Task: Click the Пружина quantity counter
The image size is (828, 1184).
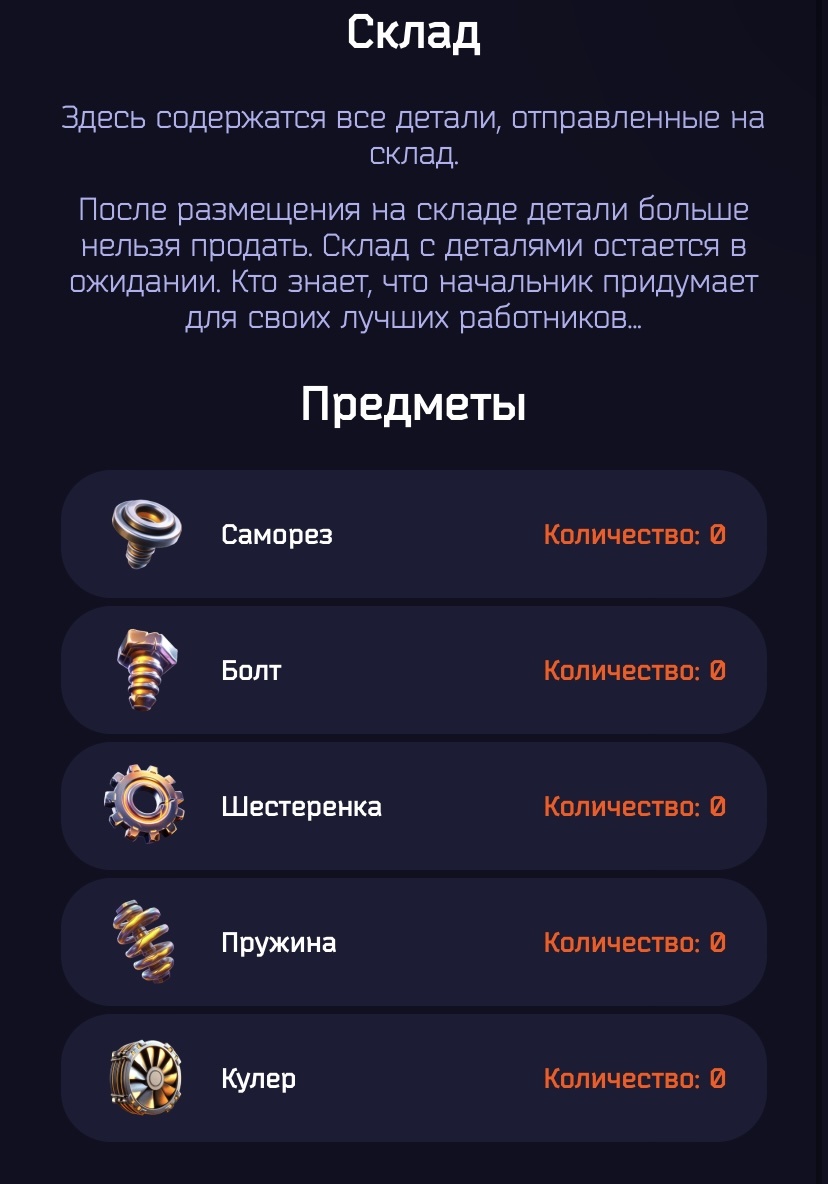Action: point(633,941)
